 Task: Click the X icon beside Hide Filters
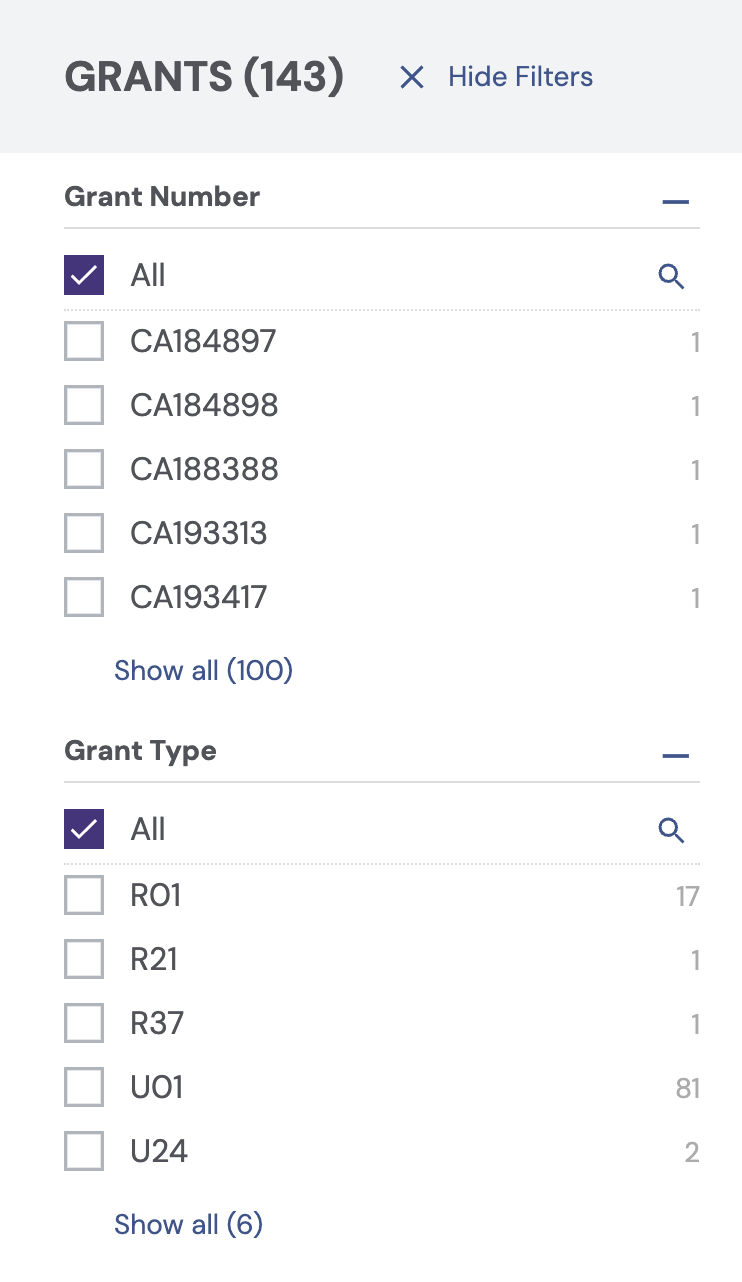point(412,77)
